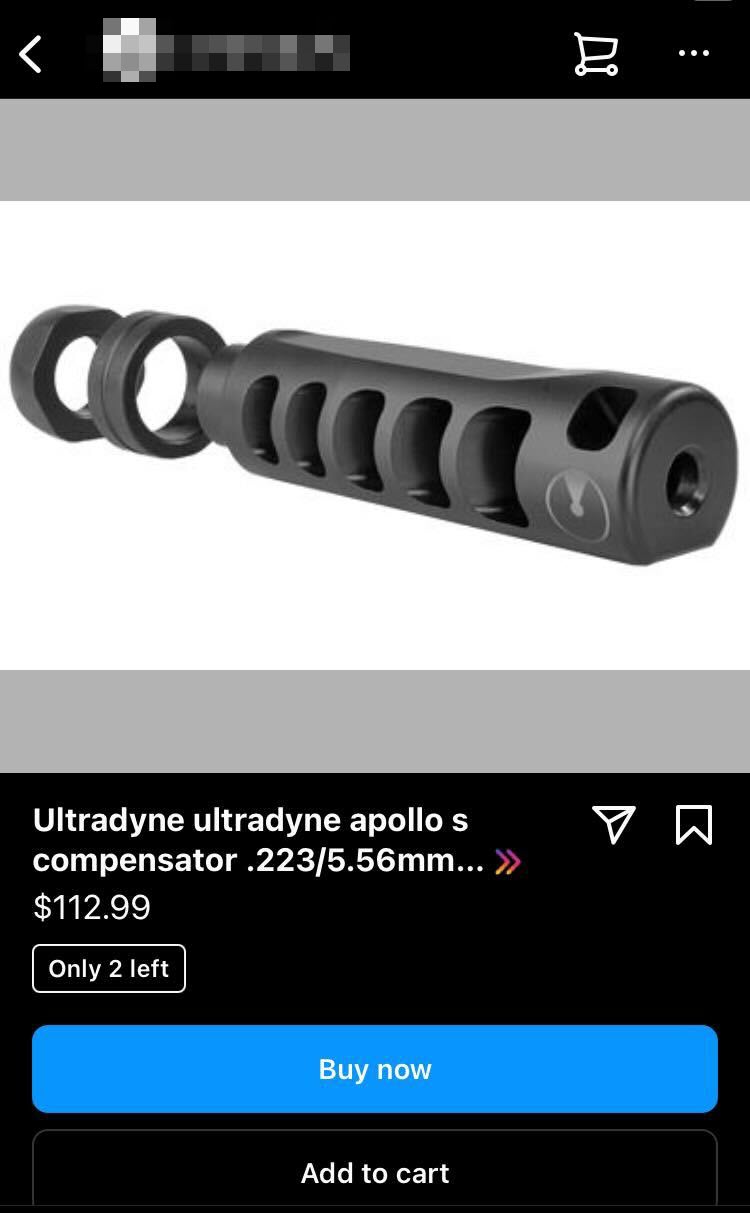Add the compensator to cart
The width and height of the screenshot is (750, 1213).
(x=375, y=1171)
